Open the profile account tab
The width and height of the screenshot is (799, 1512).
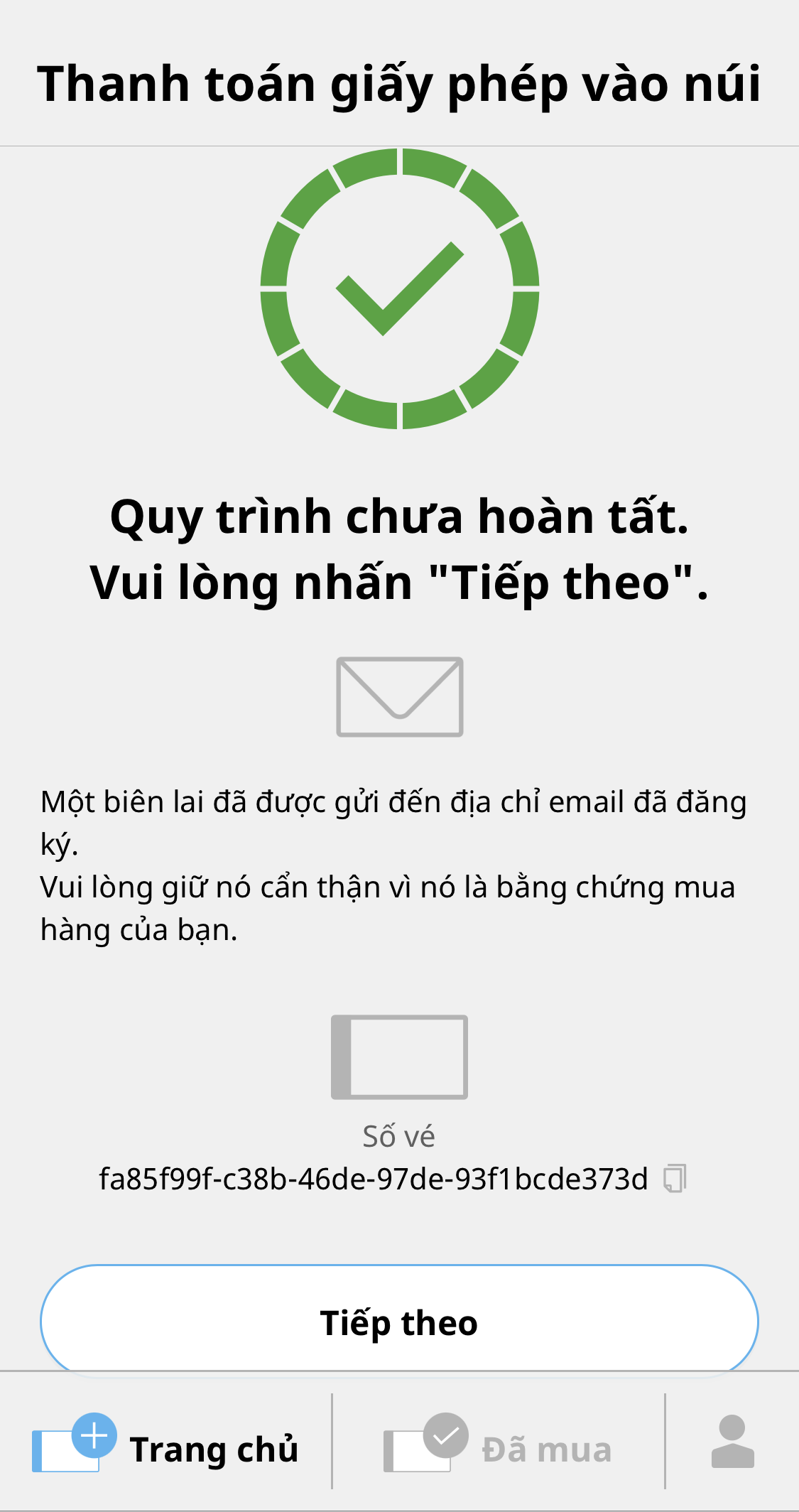tap(732, 1442)
